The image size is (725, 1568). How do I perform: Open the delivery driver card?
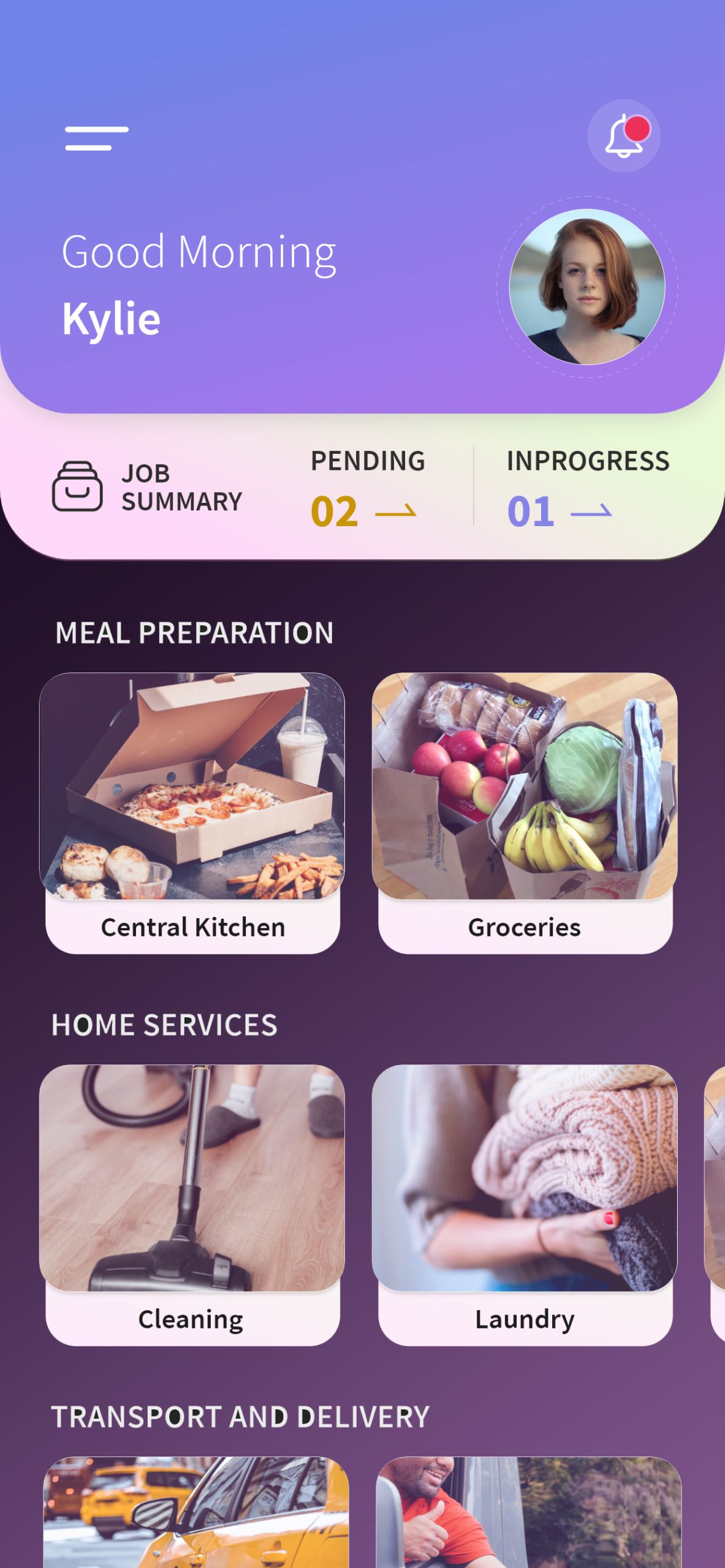tap(528, 1512)
